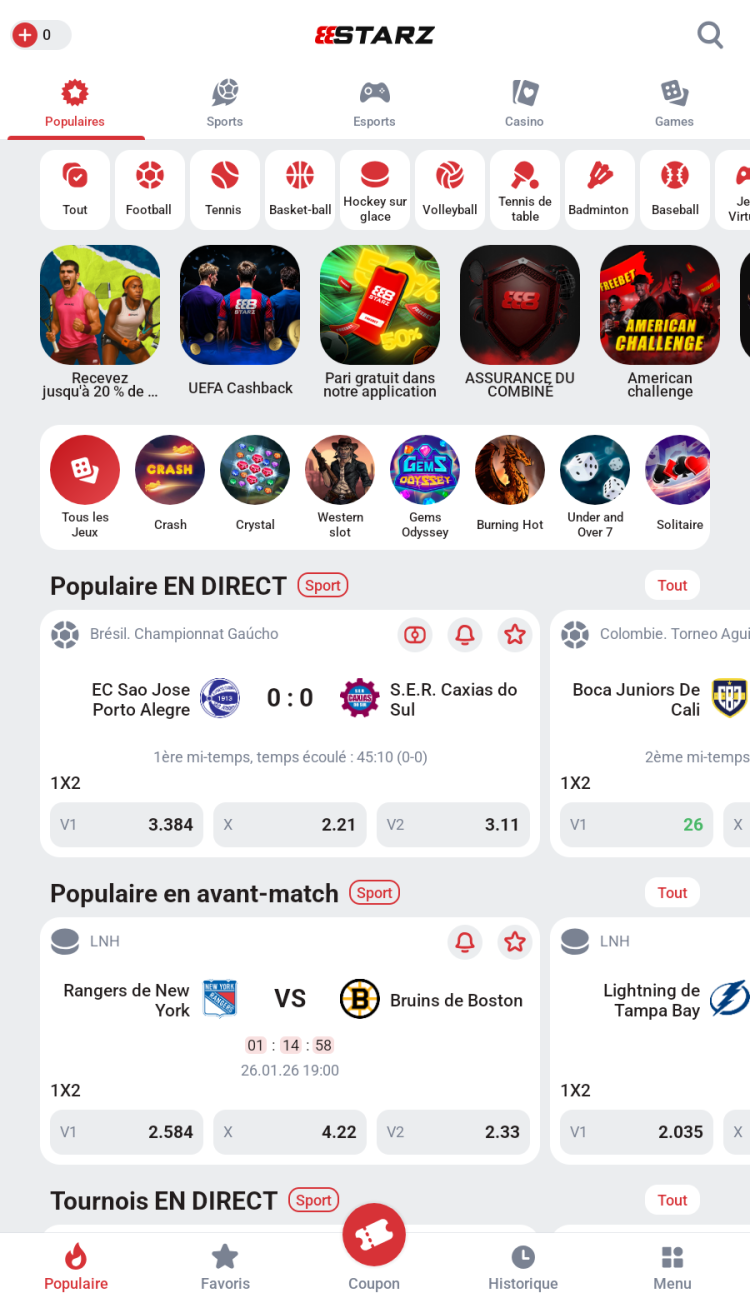Open the search magnifier icon
750x1303 pixels.
710,35
